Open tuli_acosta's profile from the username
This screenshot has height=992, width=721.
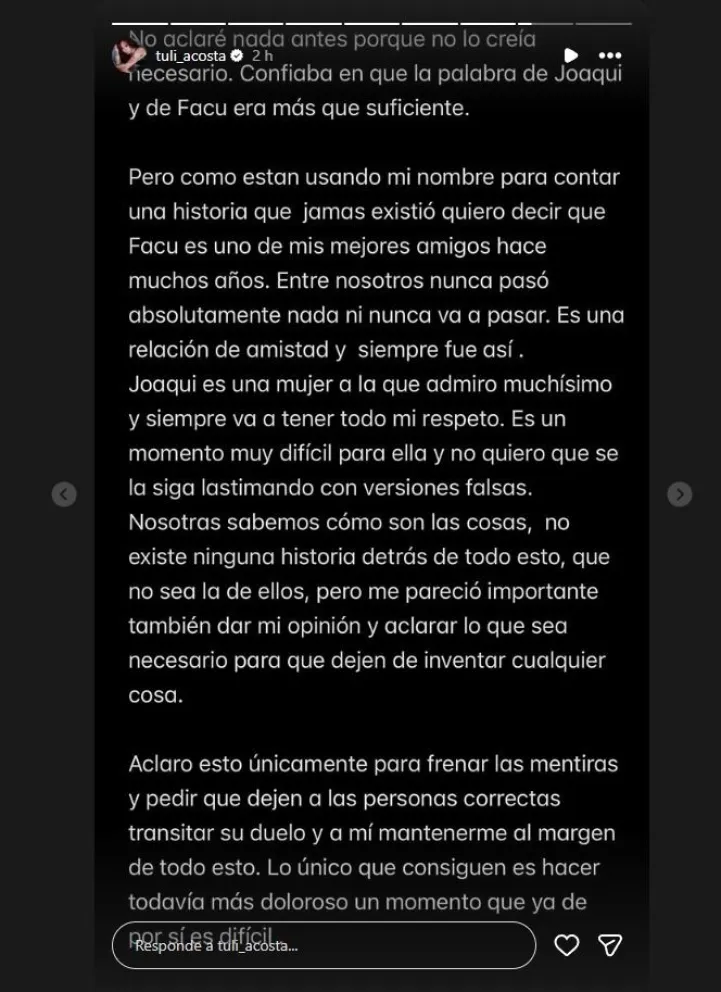click(190, 56)
